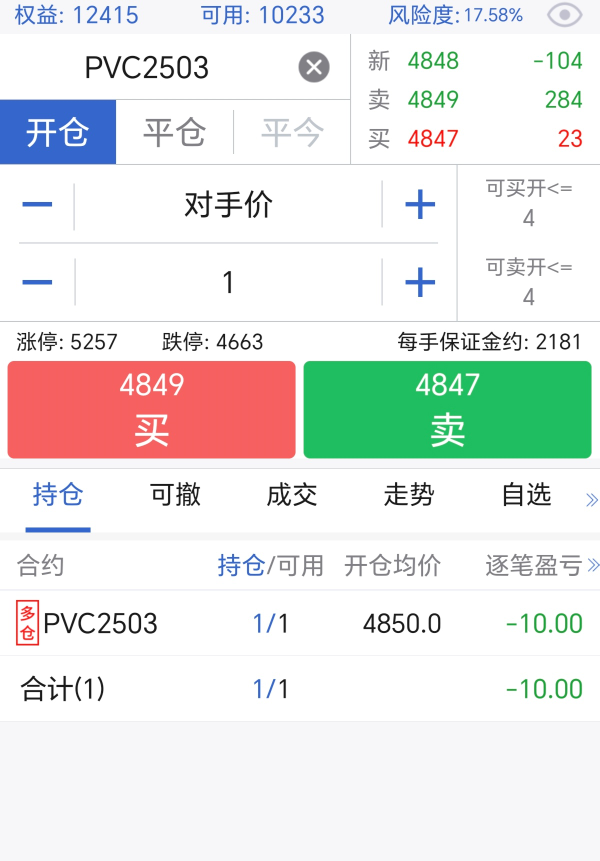600x861 pixels.
Task: Open the 可撤 tab
Action: 175,494
